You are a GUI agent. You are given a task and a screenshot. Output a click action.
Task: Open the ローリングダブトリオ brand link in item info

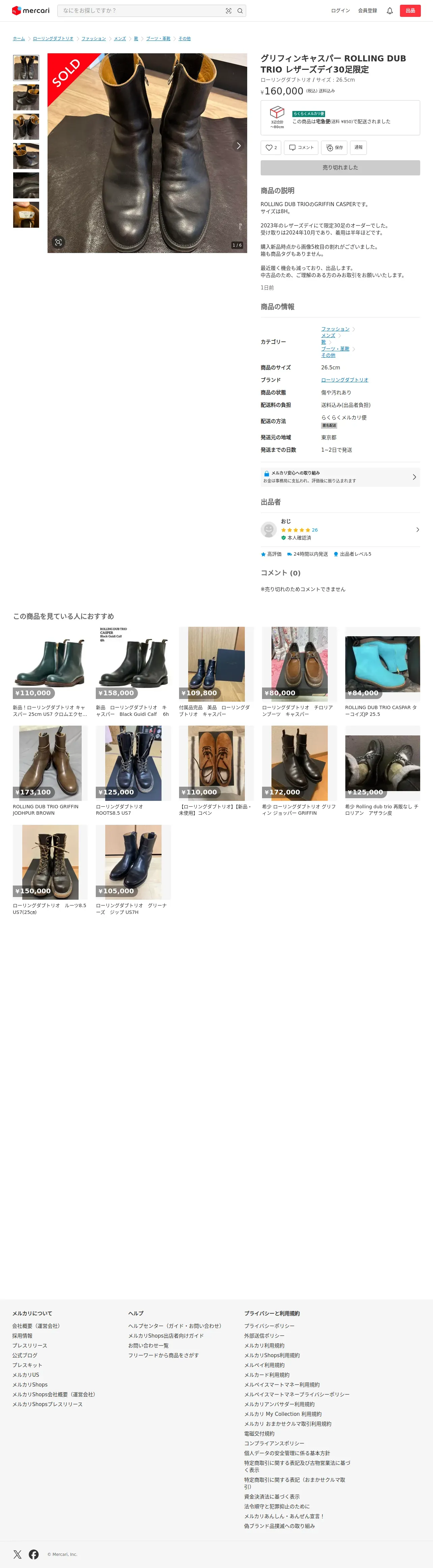coord(344,380)
